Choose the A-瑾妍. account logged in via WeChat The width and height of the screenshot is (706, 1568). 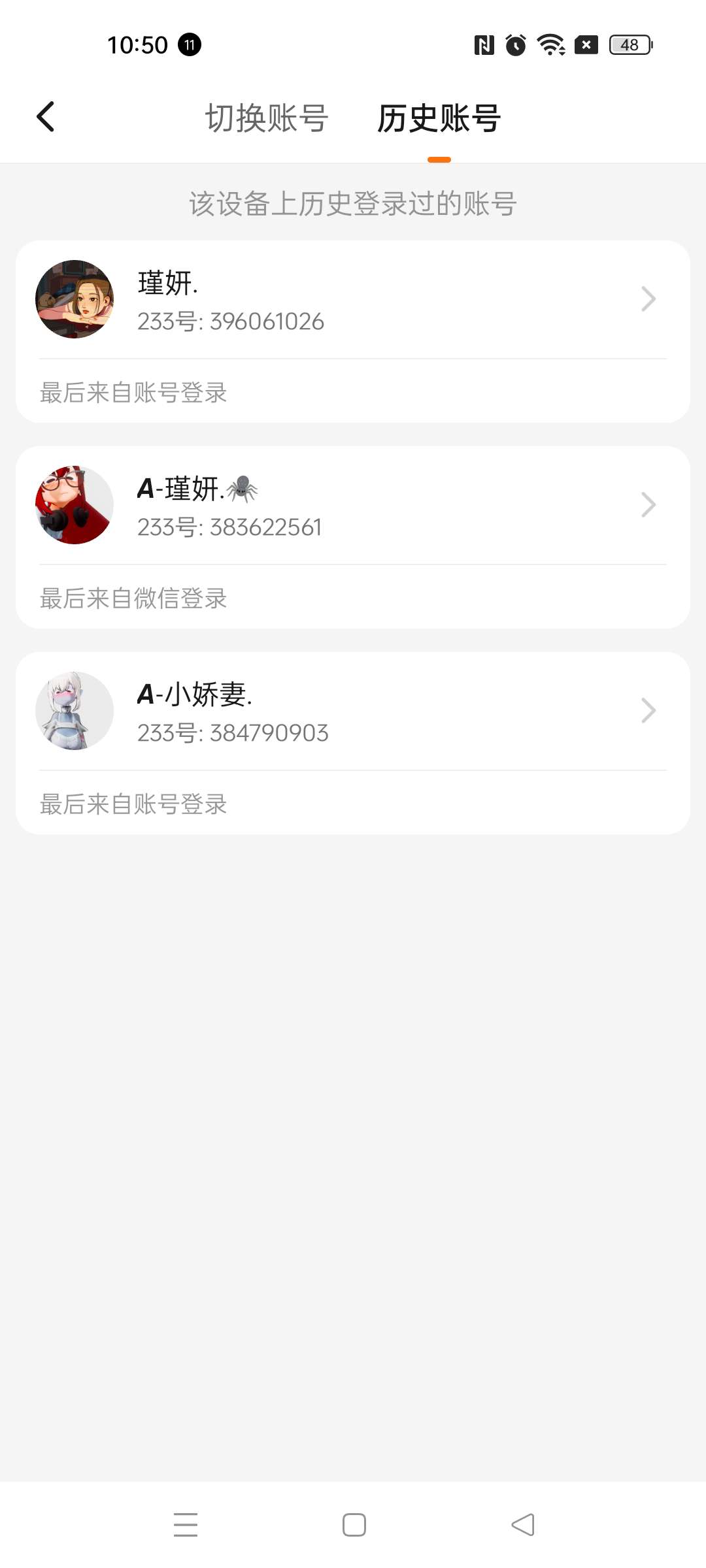(x=353, y=506)
